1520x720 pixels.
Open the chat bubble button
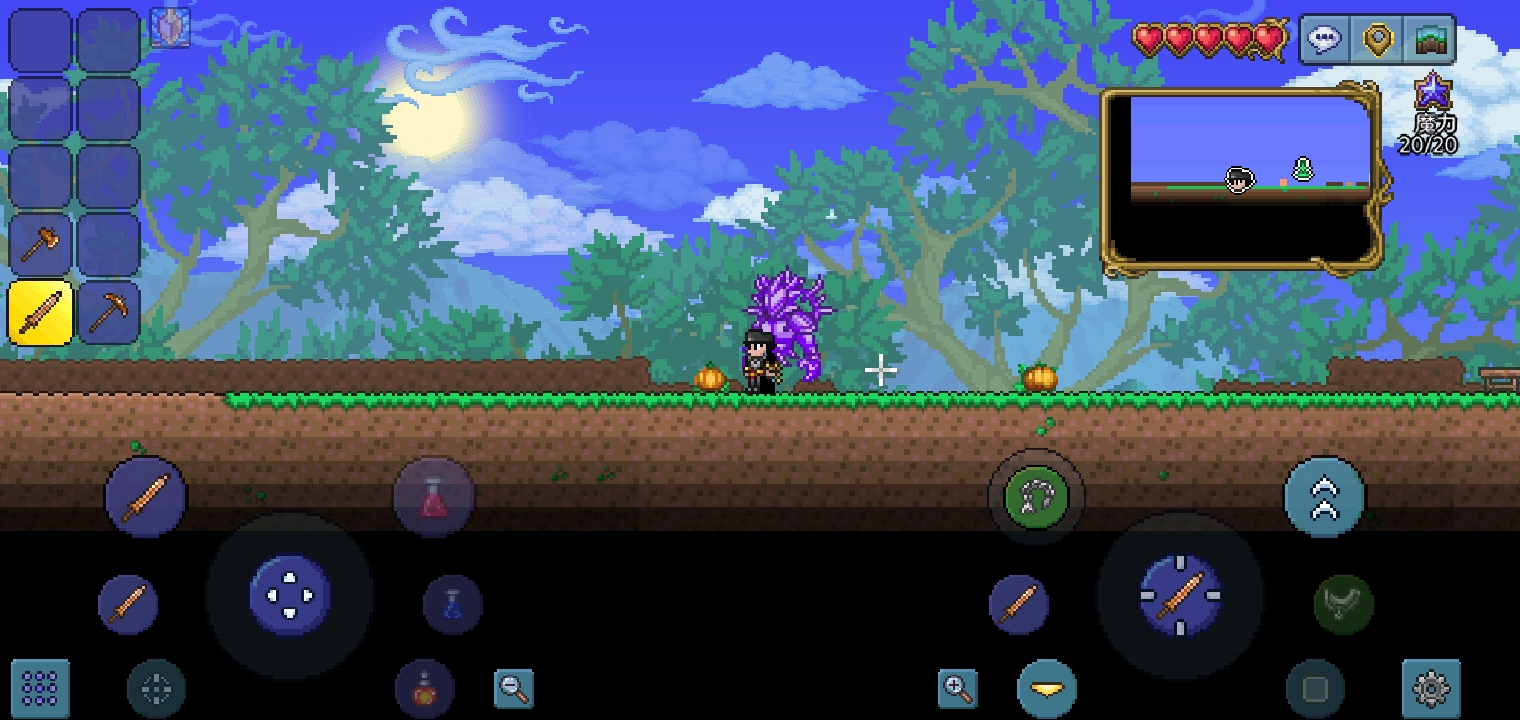[x=1325, y=40]
